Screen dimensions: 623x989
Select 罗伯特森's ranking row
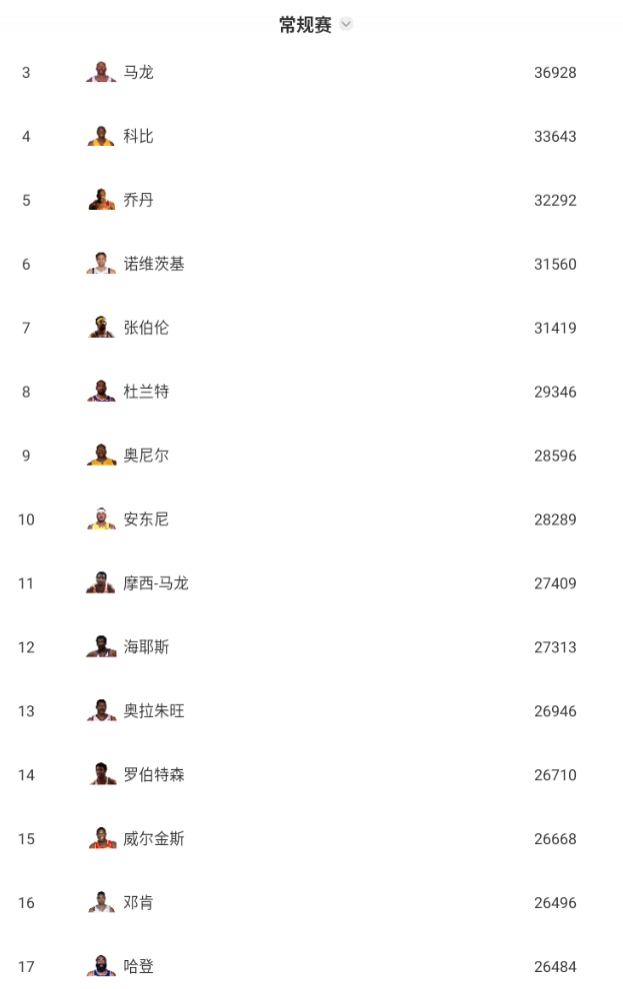click(154, 775)
